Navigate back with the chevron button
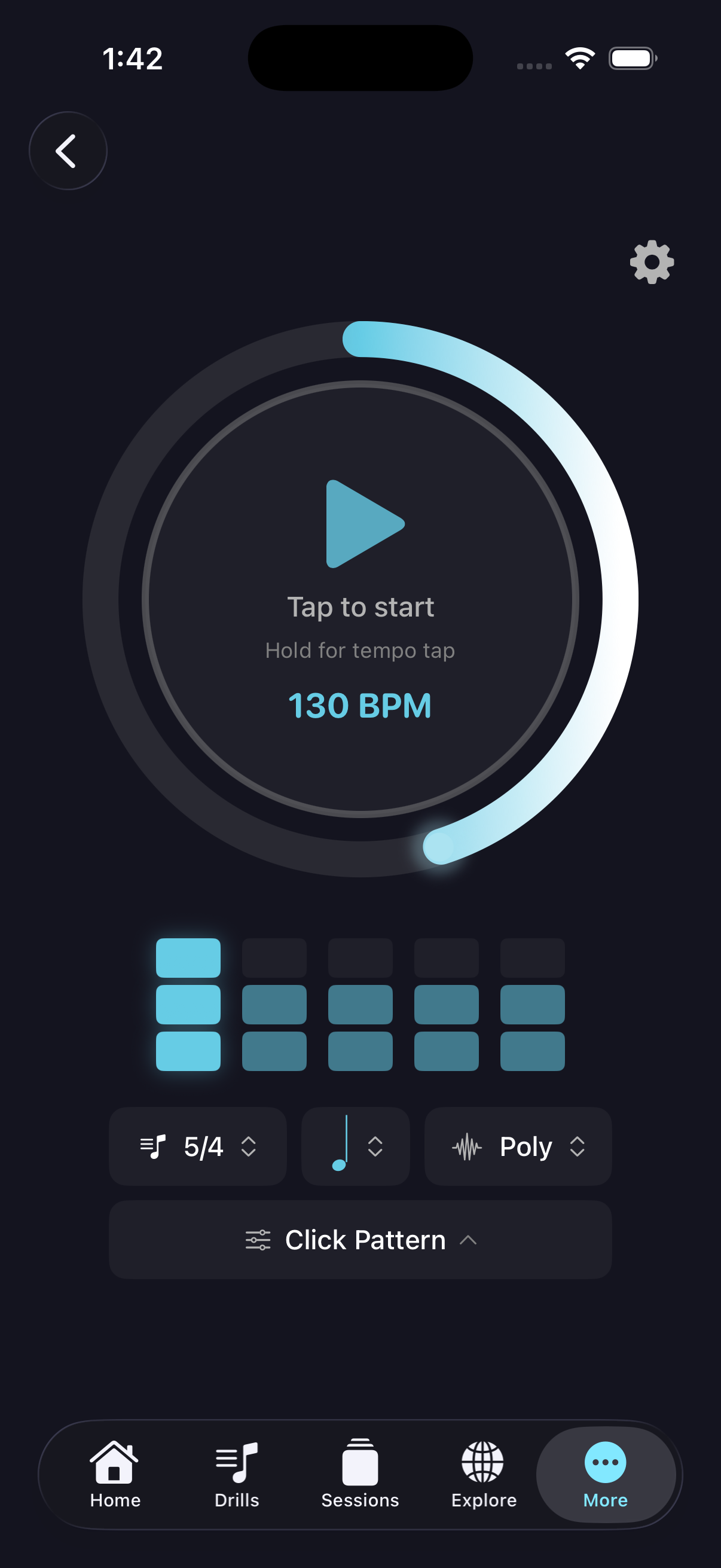The height and width of the screenshot is (1568, 721). click(x=68, y=150)
